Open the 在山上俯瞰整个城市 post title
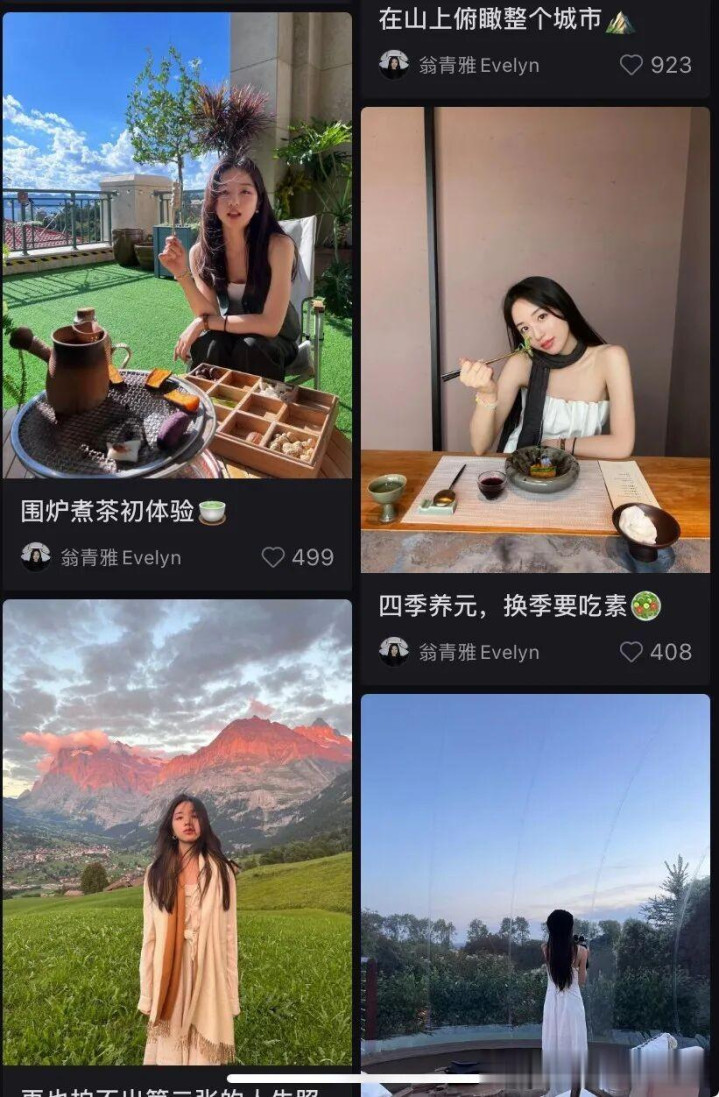This screenshot has width=719, height=1097. point(506,20)
